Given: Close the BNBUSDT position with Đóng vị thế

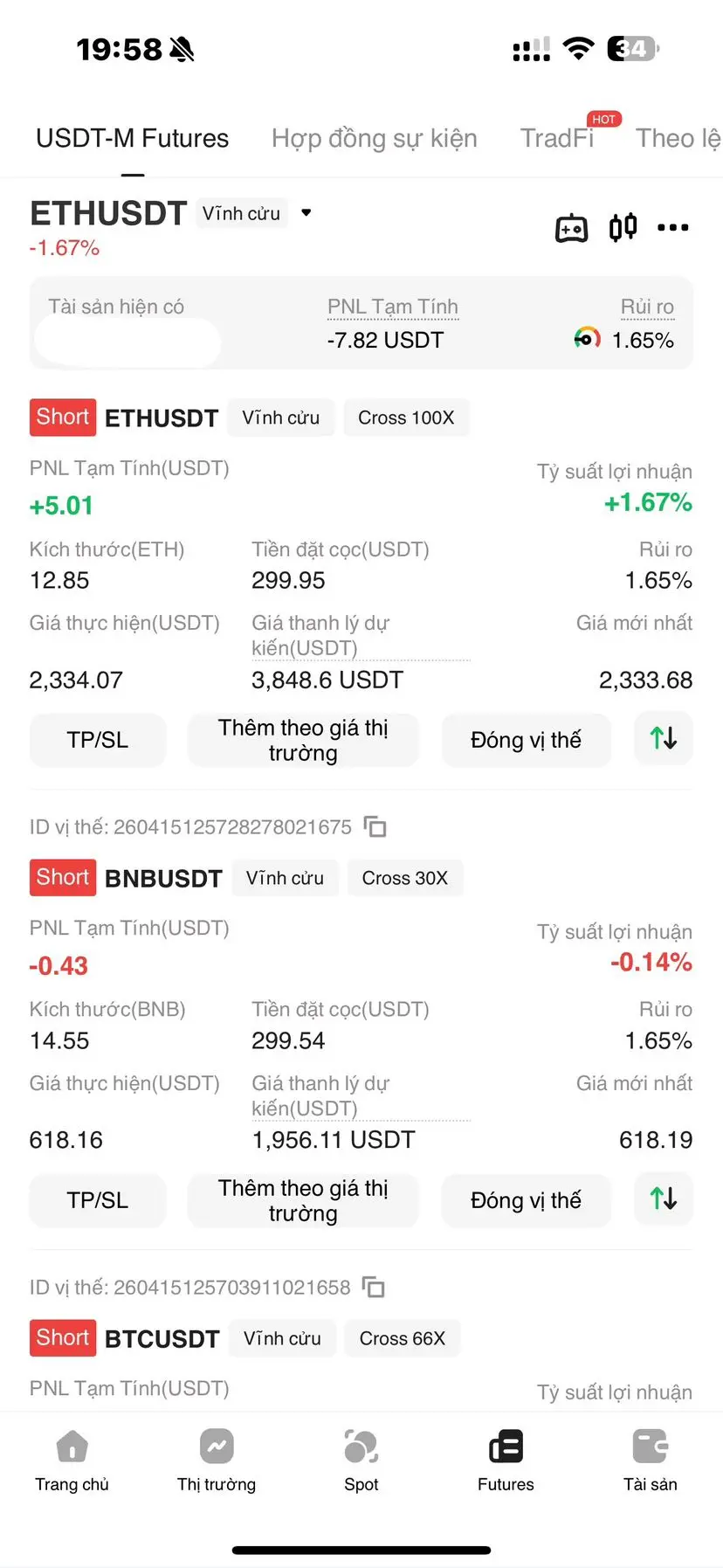Looking at the screenshot, I should 526,1200.
